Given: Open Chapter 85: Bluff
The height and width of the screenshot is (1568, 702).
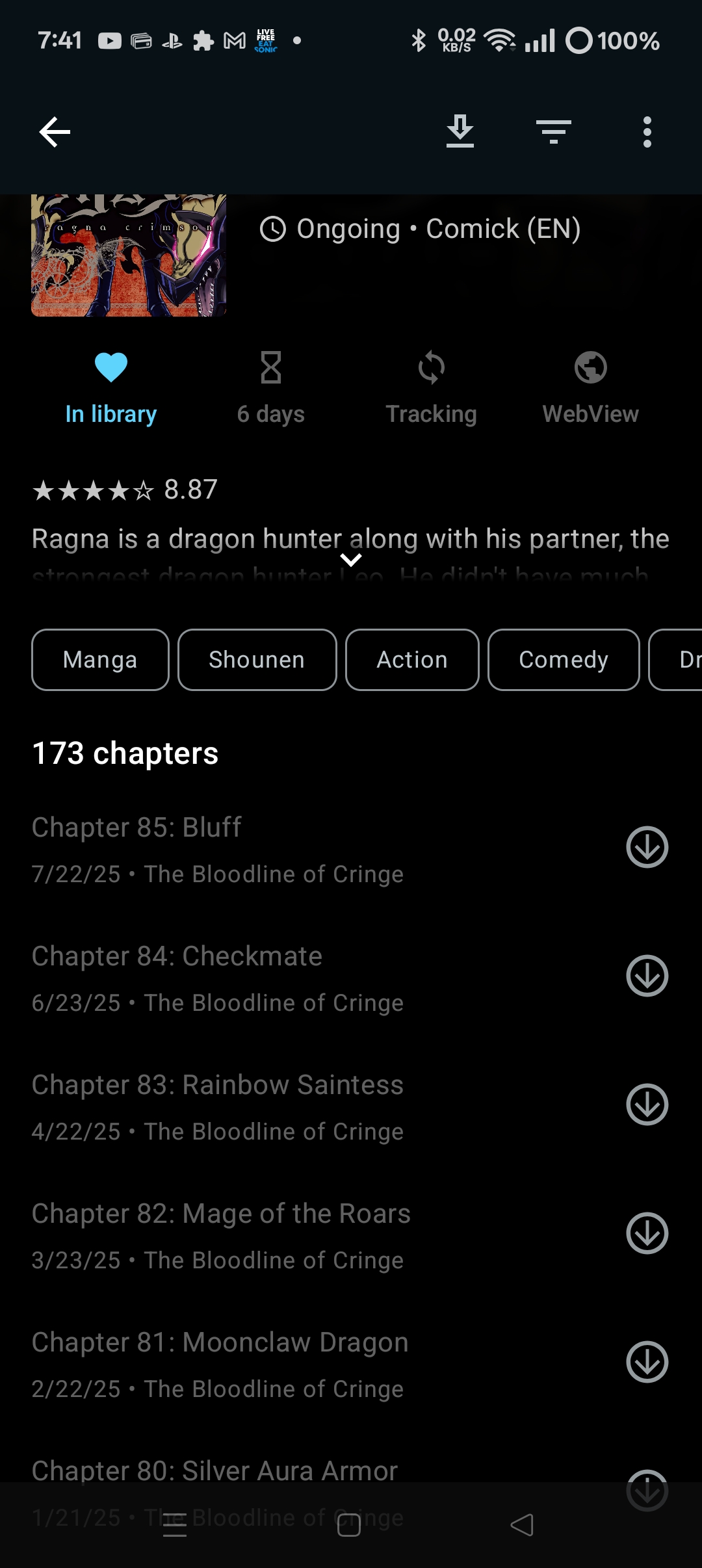Looking at the screenshot, I should pyautogui.click(x=260, y=848).
